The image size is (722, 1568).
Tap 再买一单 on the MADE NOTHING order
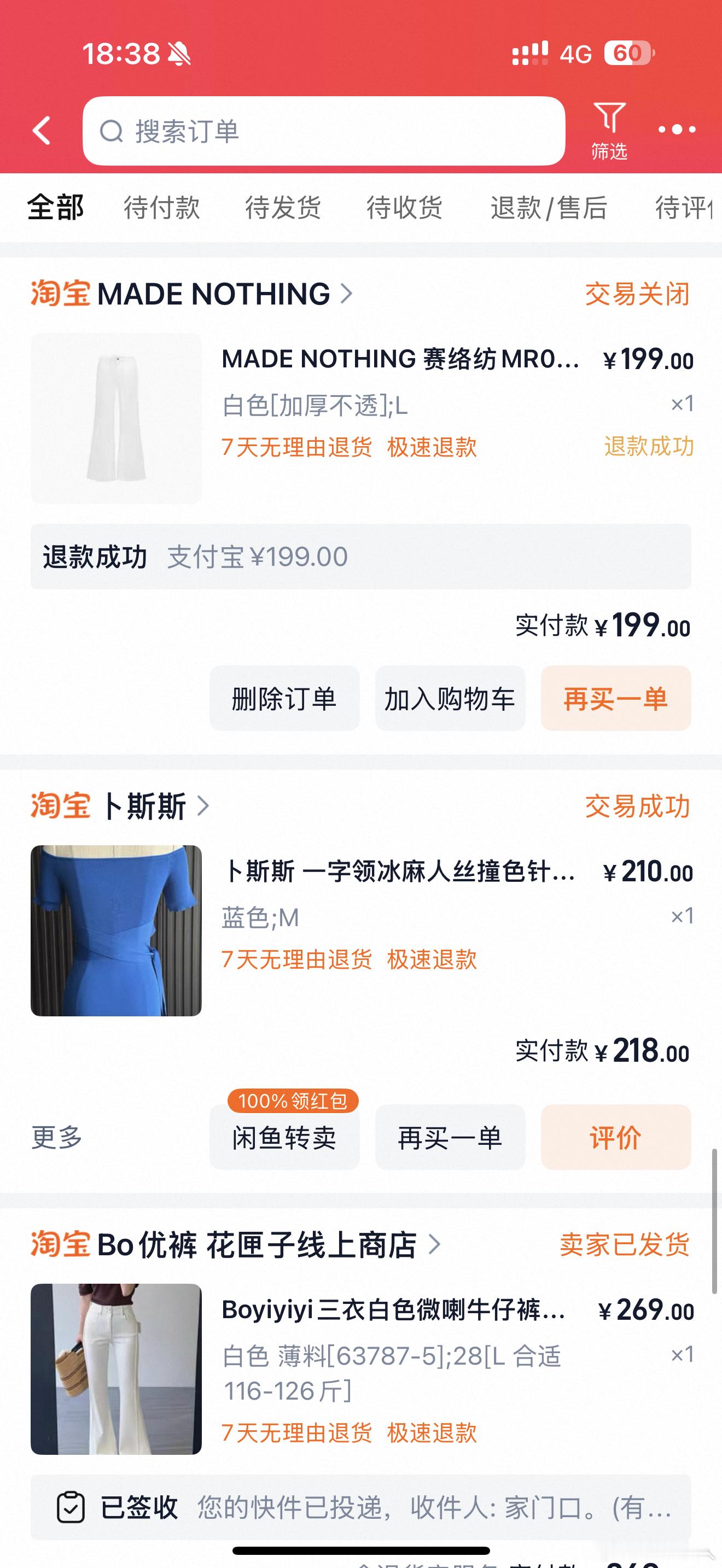pos(615,698)
